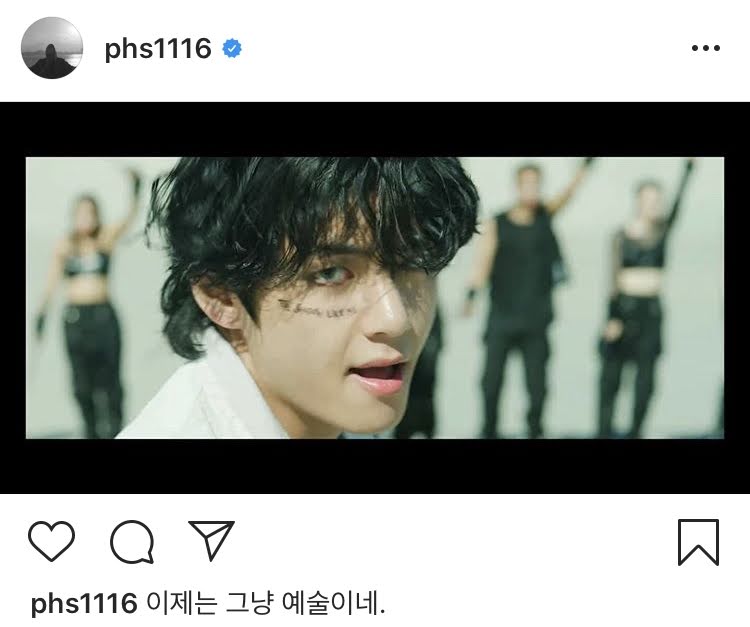Share the post via paper plane icon
The image size is (750, 627).
coord(211,541)
